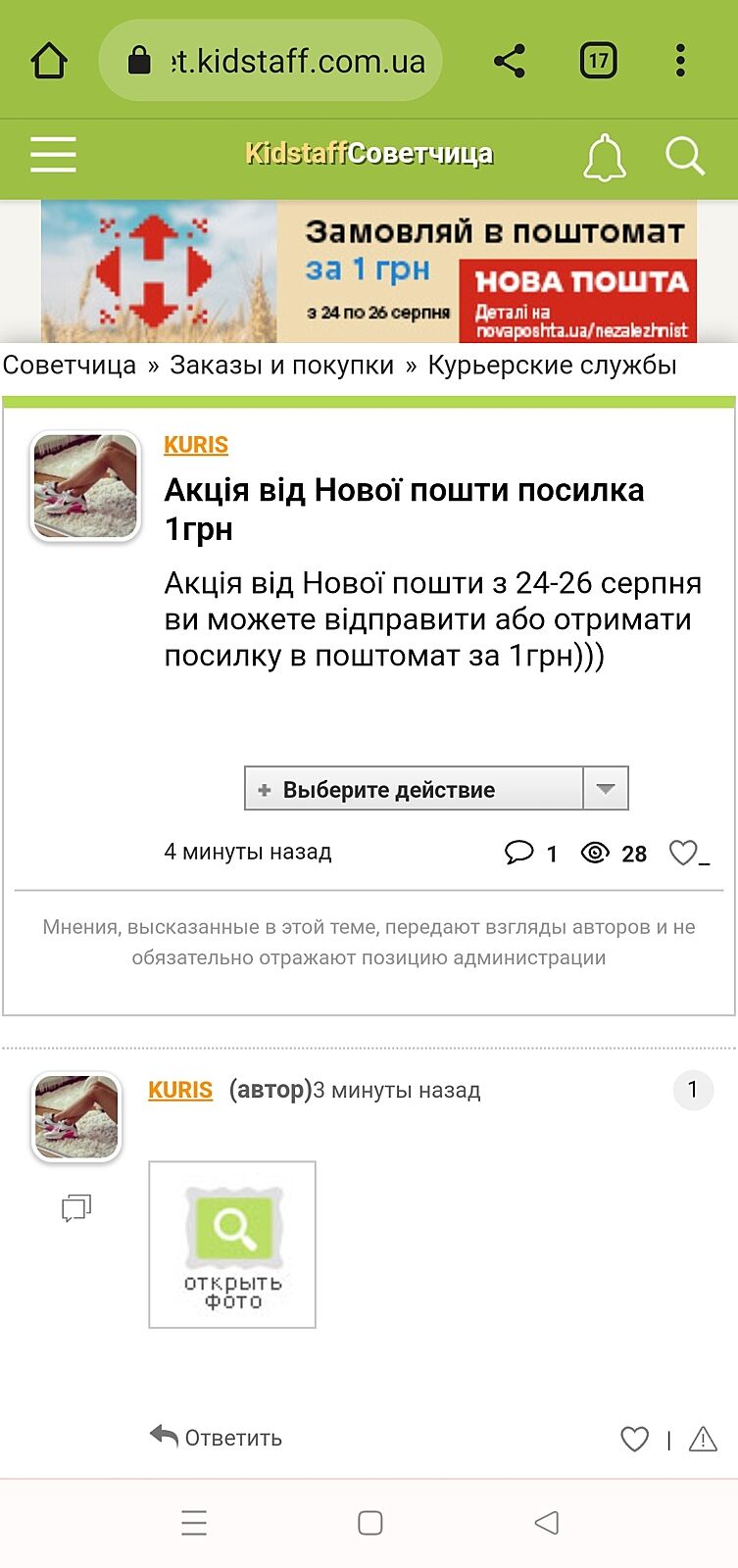This screenshot has height=1568, width=738.
Task: Open the photo attached in KURIS's comment
Action: tap(232, 1245)
